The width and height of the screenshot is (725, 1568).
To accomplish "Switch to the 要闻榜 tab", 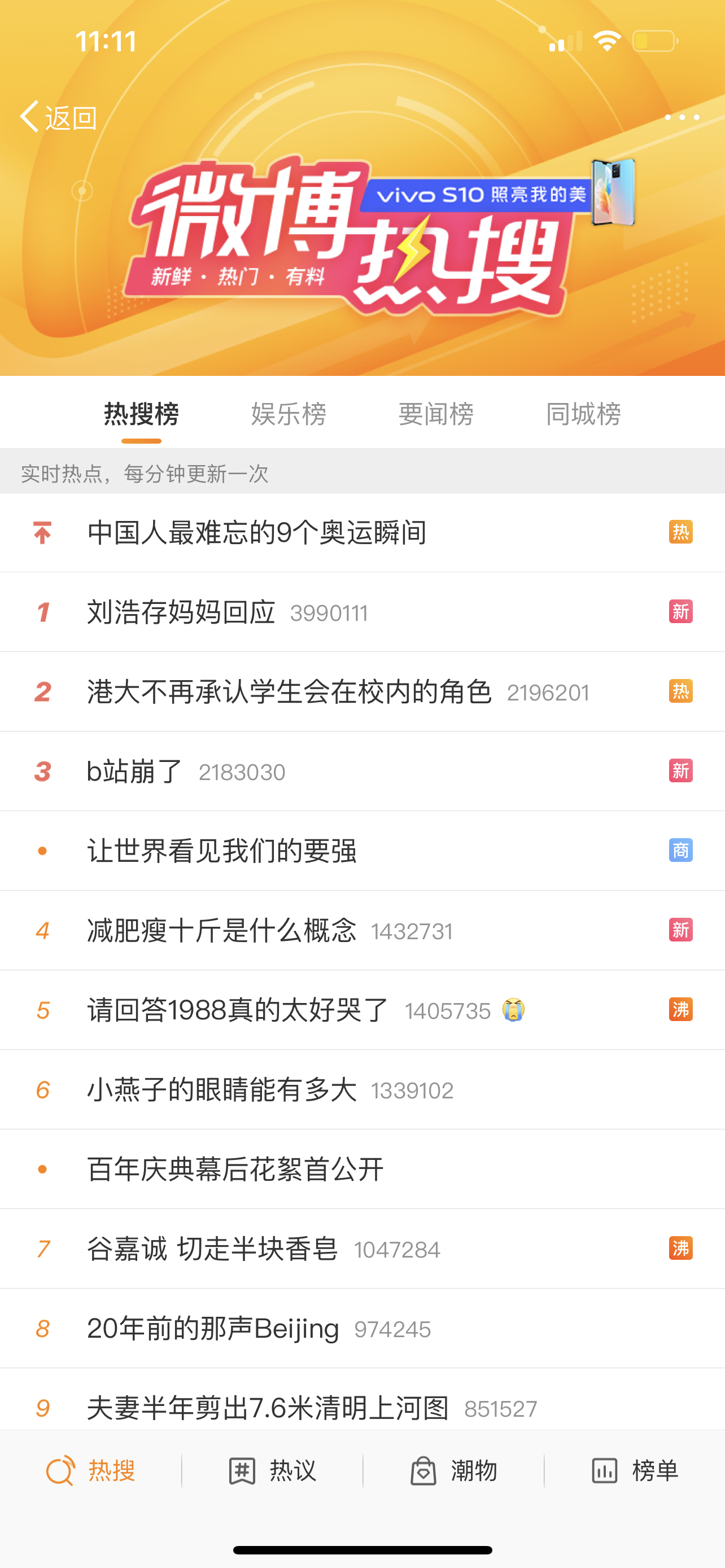I will pos(436,414).
